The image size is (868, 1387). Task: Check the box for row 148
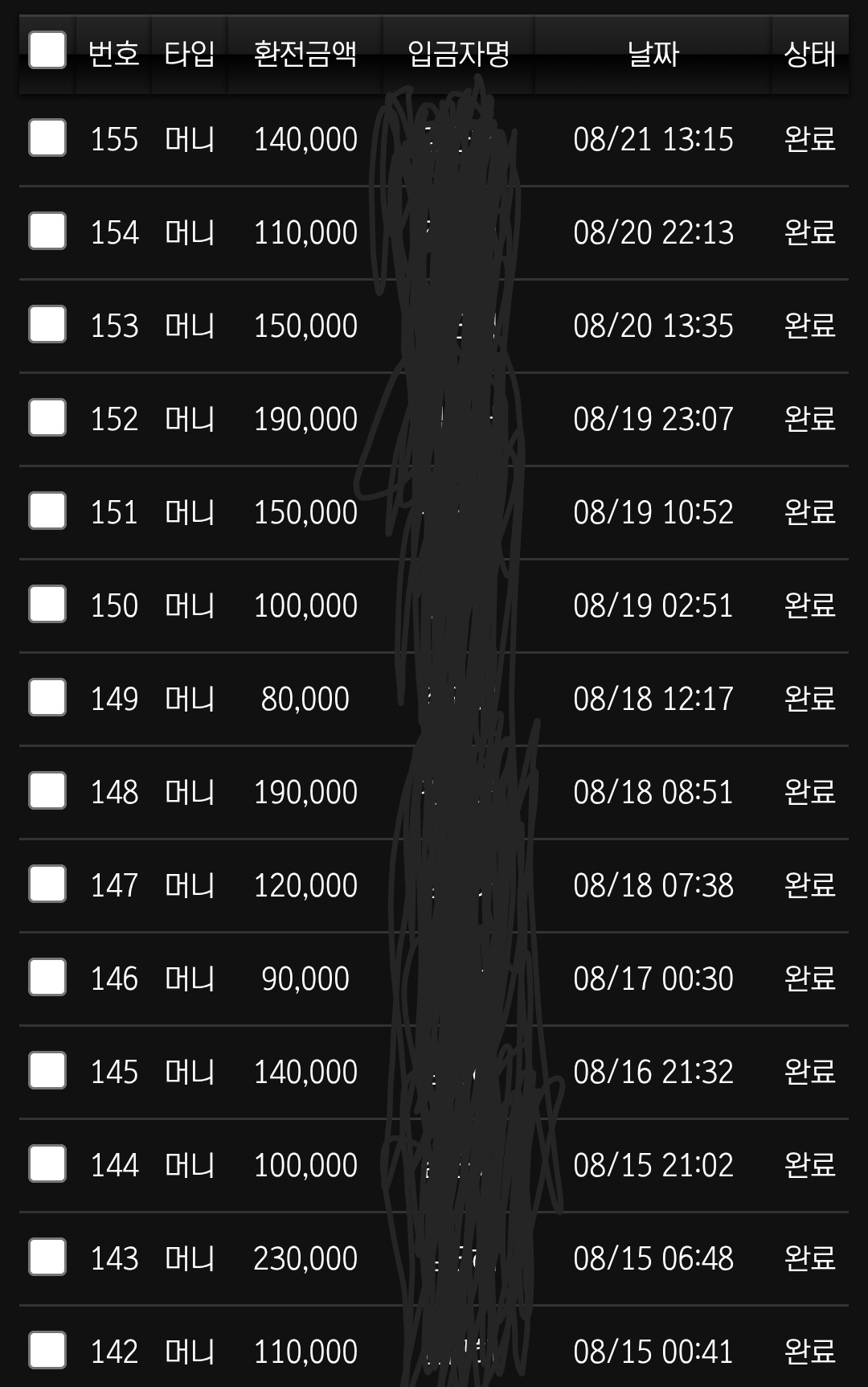click(47, 790)
